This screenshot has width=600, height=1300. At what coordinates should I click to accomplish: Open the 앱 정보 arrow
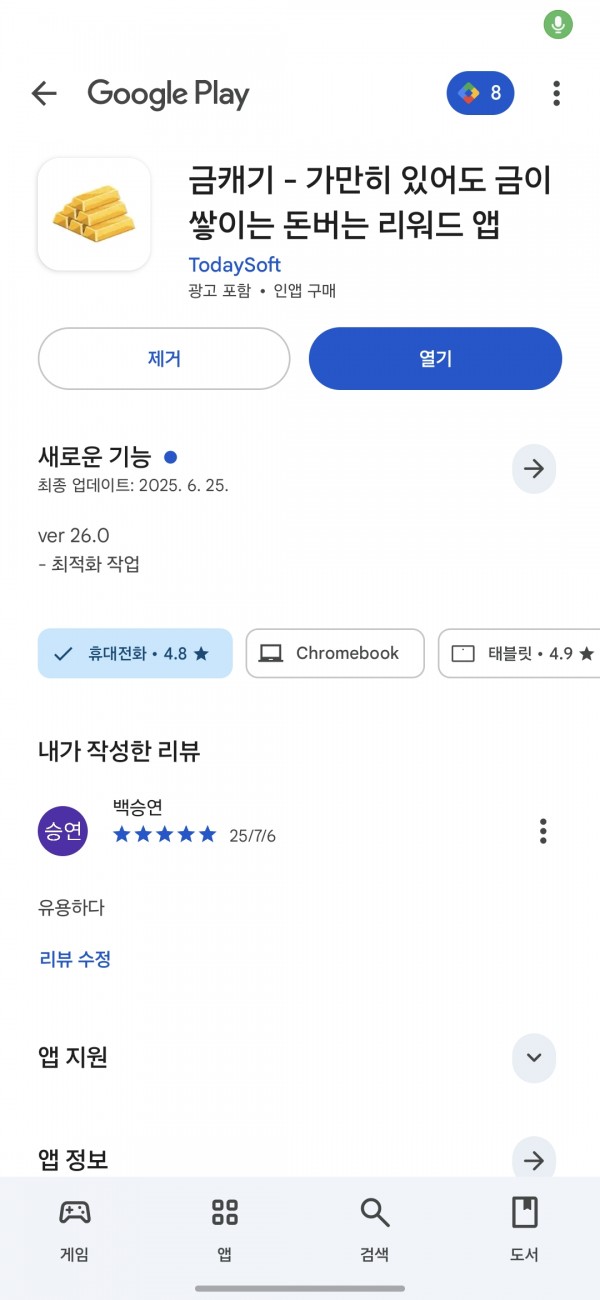pos(534,1160)
